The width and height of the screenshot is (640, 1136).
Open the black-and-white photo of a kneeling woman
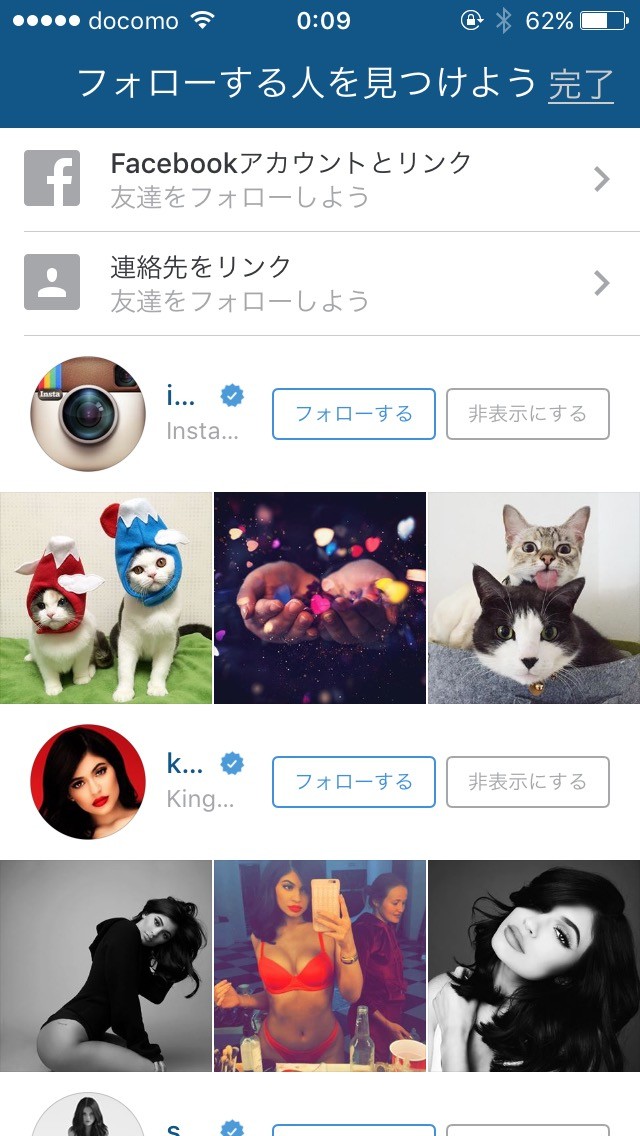106,966
